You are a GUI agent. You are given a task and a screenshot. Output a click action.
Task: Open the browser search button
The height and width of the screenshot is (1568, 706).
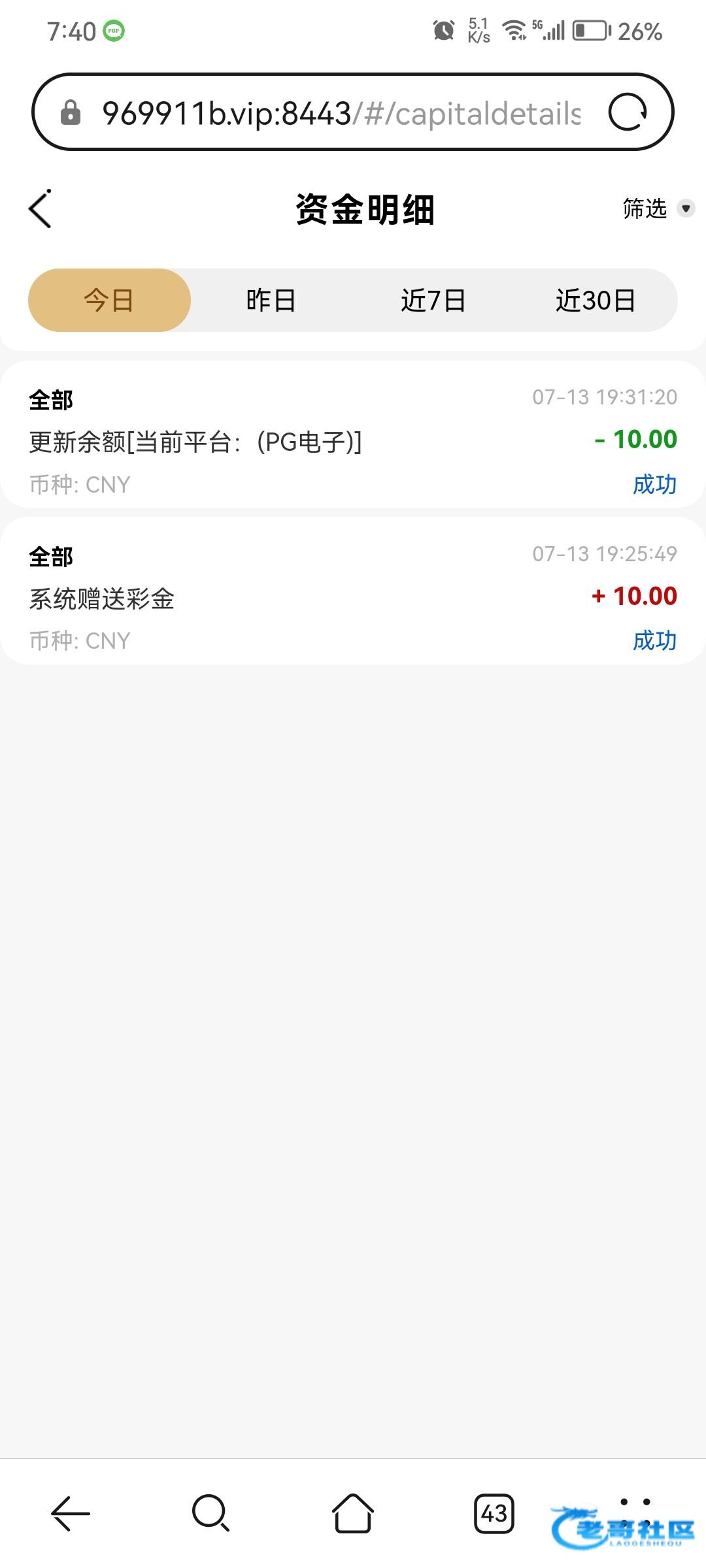point(210,1513)
